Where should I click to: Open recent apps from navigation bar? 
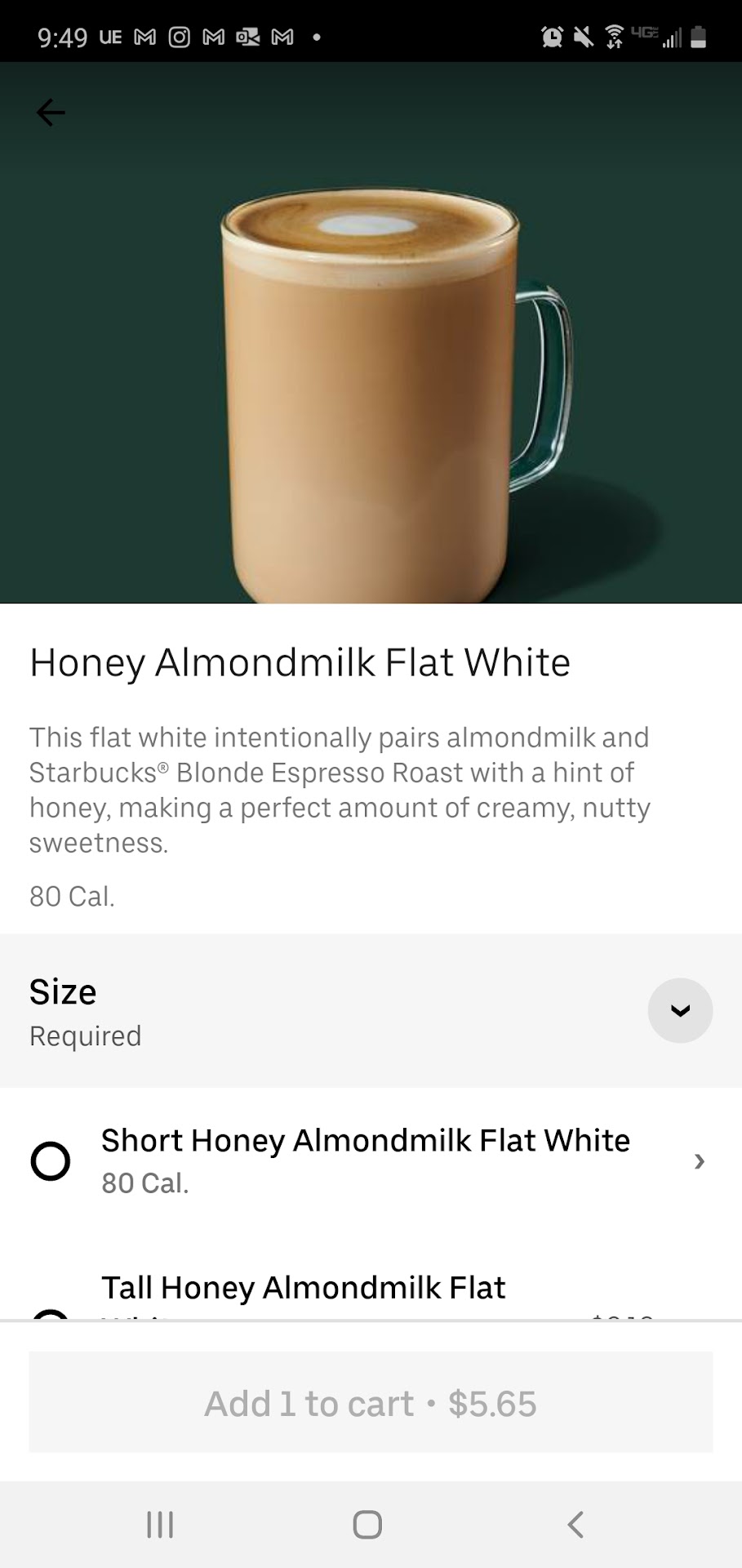coord(160,1524)
